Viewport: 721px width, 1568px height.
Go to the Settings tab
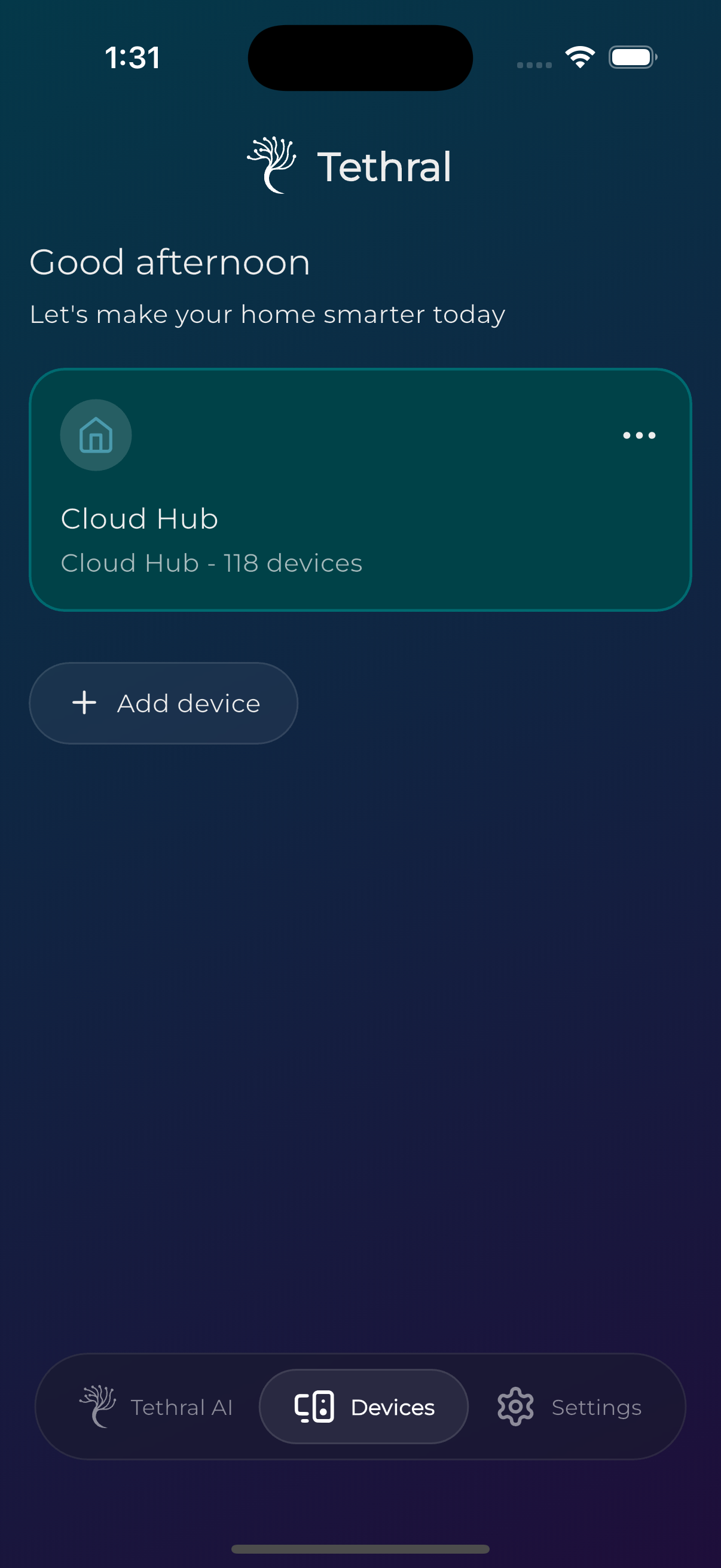(x=570, y=1407)
